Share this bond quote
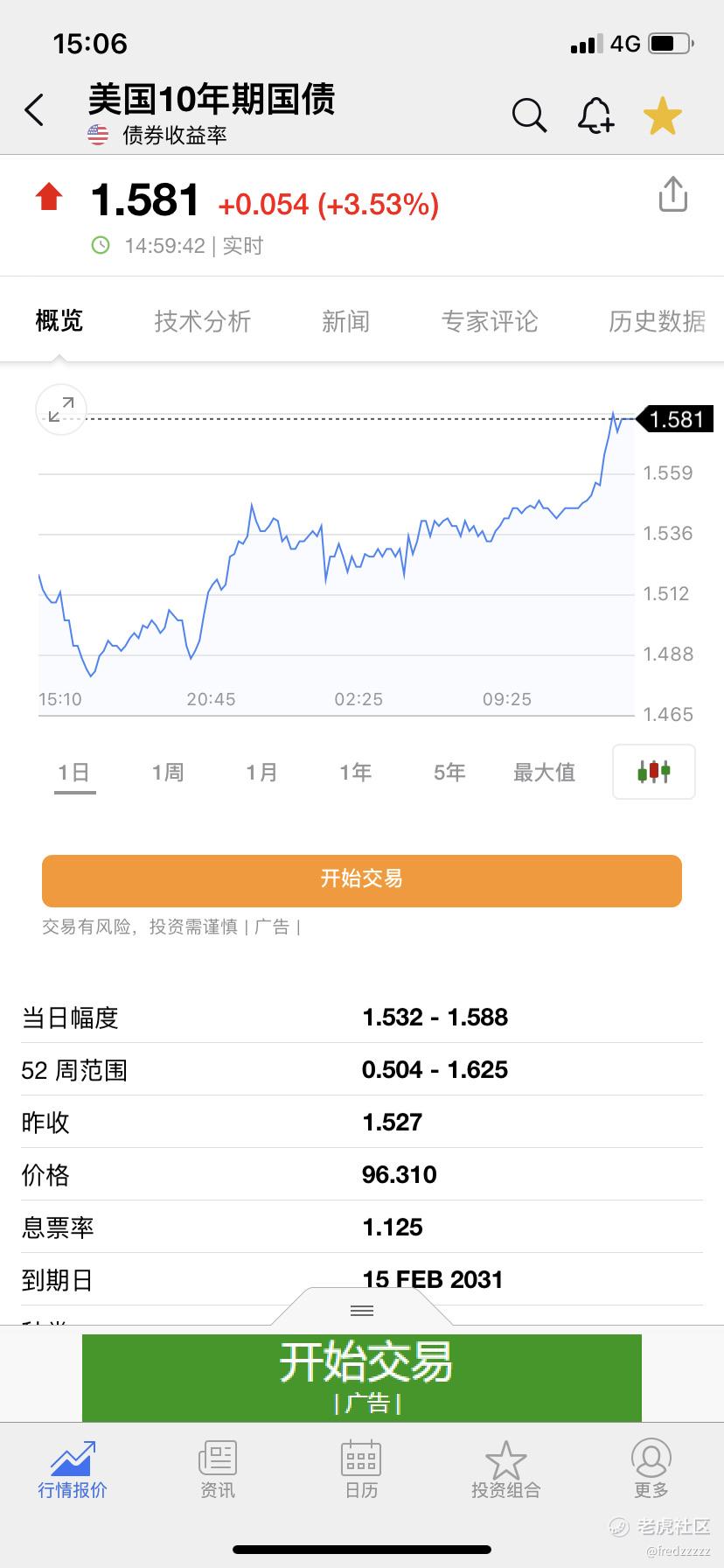The height and width of the screenshot is (1568, 724). [x=672, y=194]
